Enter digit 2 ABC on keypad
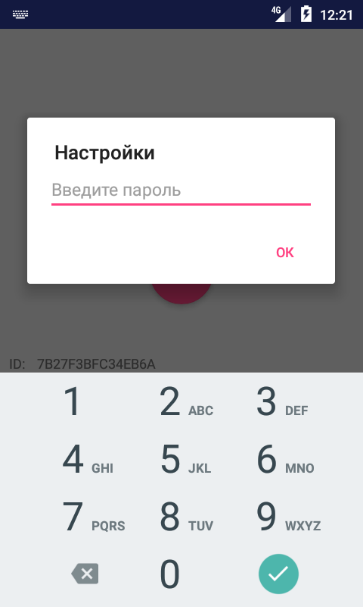This screenshot has width=363, height=607. (x=182, y=401)
